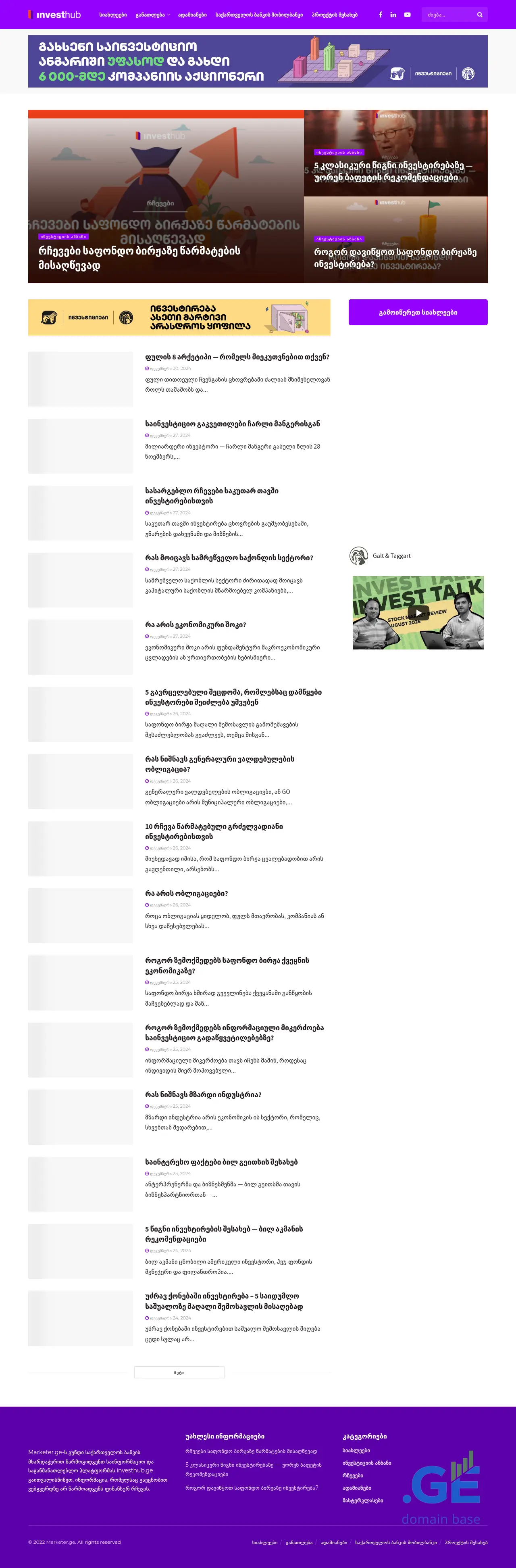Open the Facebook page icon

click(x=380, y=15)
